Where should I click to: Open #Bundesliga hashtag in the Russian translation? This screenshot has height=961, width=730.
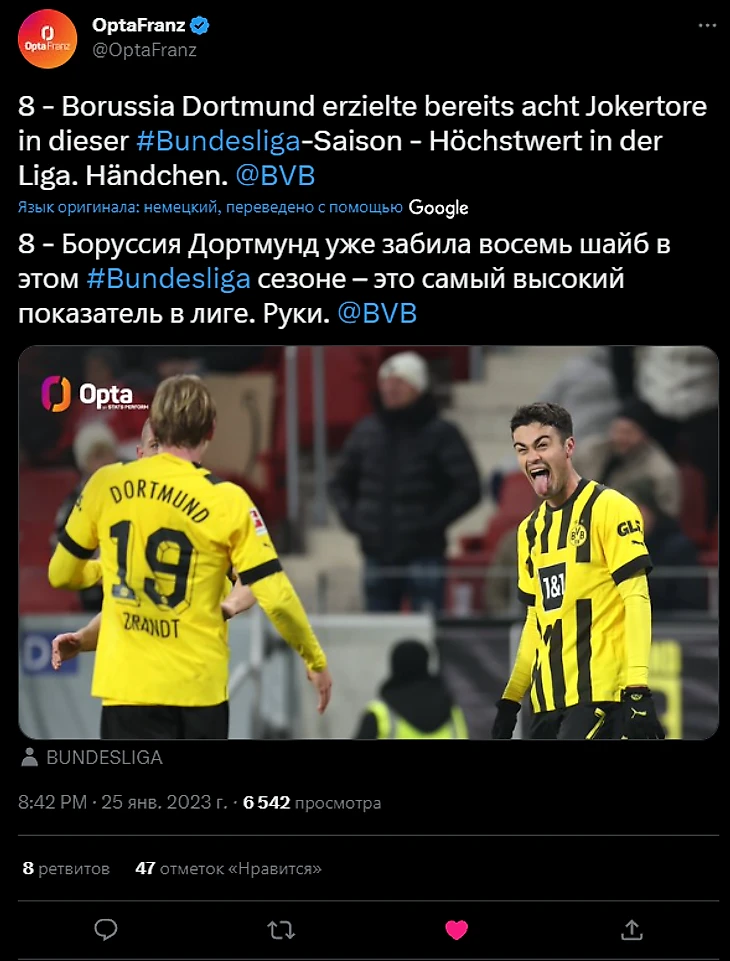coord(168,279)
